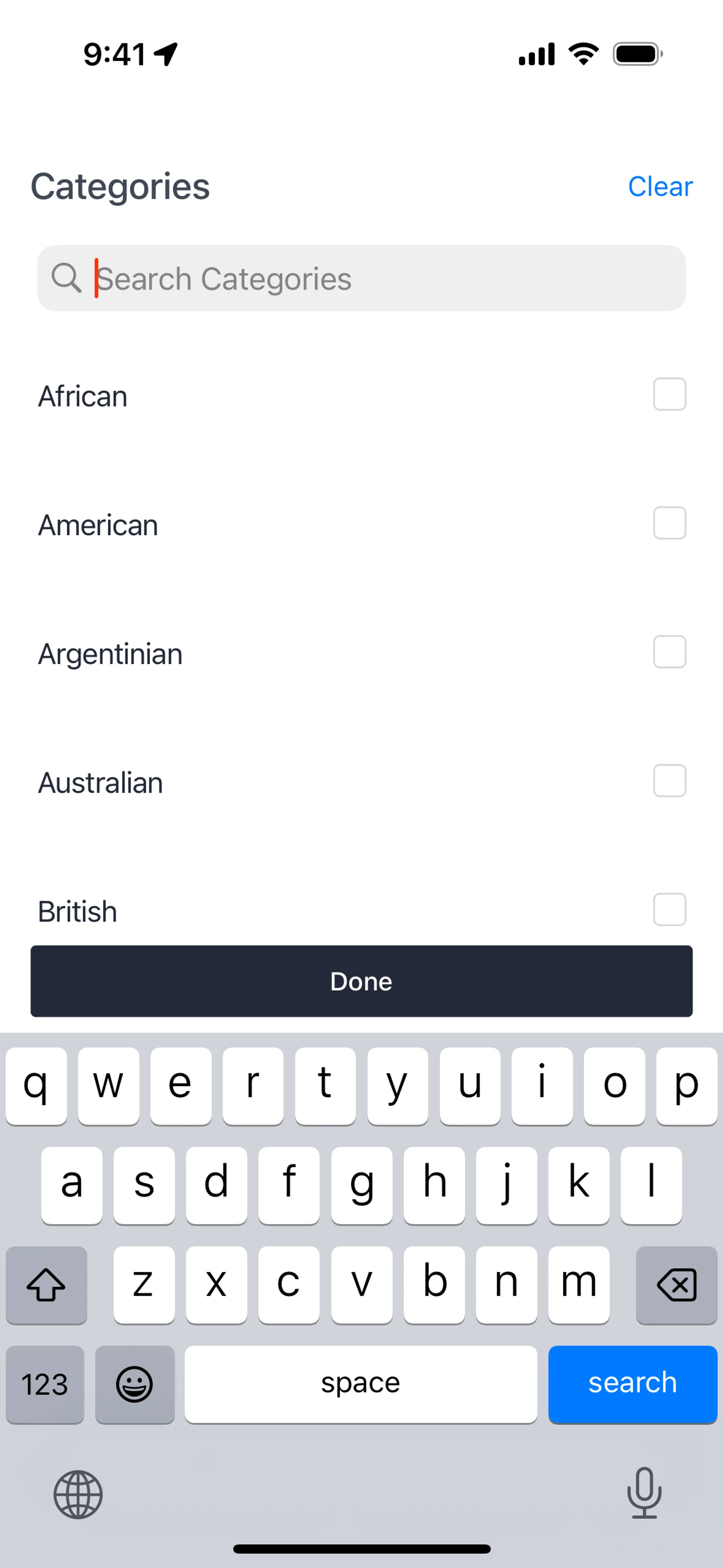Switch keyboard to the emoji panel
This screenshot has width=723, height=1568.
point(134,1384)
